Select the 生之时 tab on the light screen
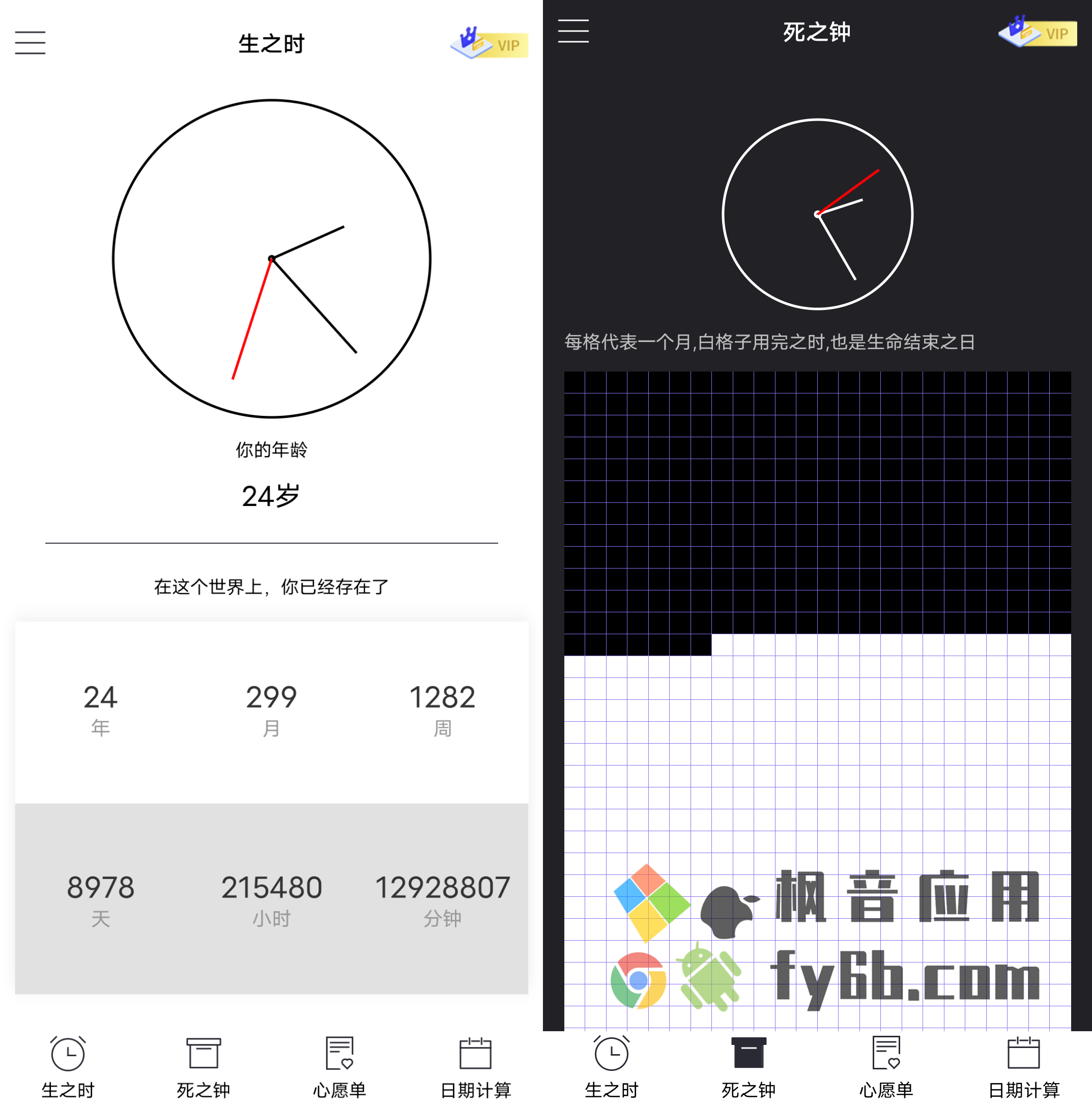1092x1104 pixels. click(x=68, y=1066)
